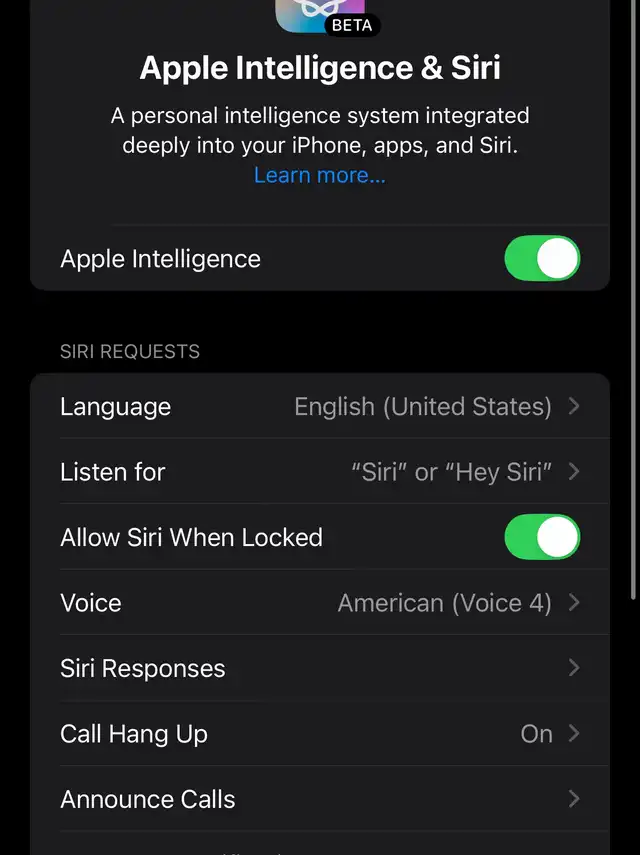
Task: Open the Listen for options
Action: (x=320, y=472)
